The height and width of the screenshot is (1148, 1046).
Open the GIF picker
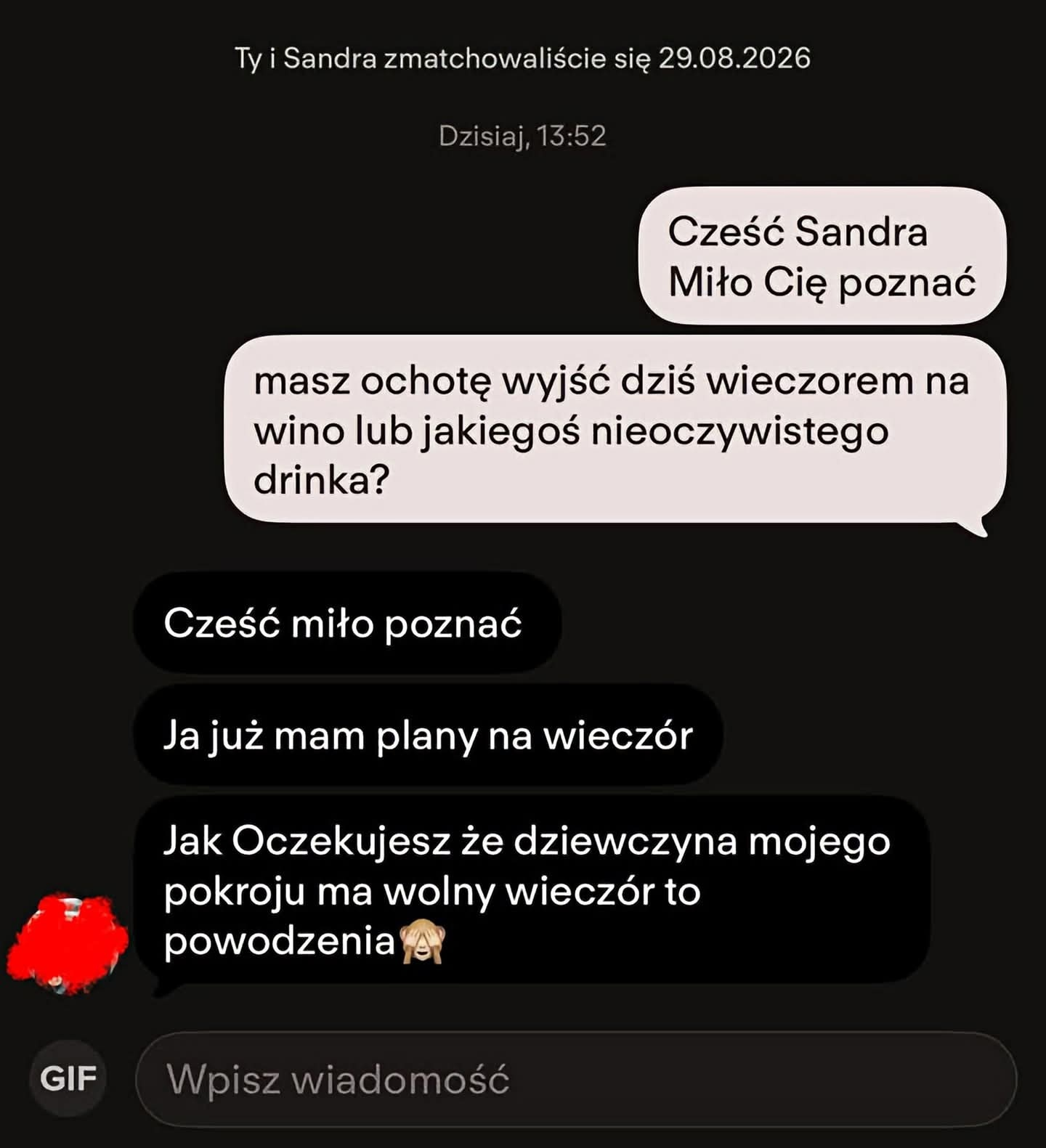[68, 1078]
